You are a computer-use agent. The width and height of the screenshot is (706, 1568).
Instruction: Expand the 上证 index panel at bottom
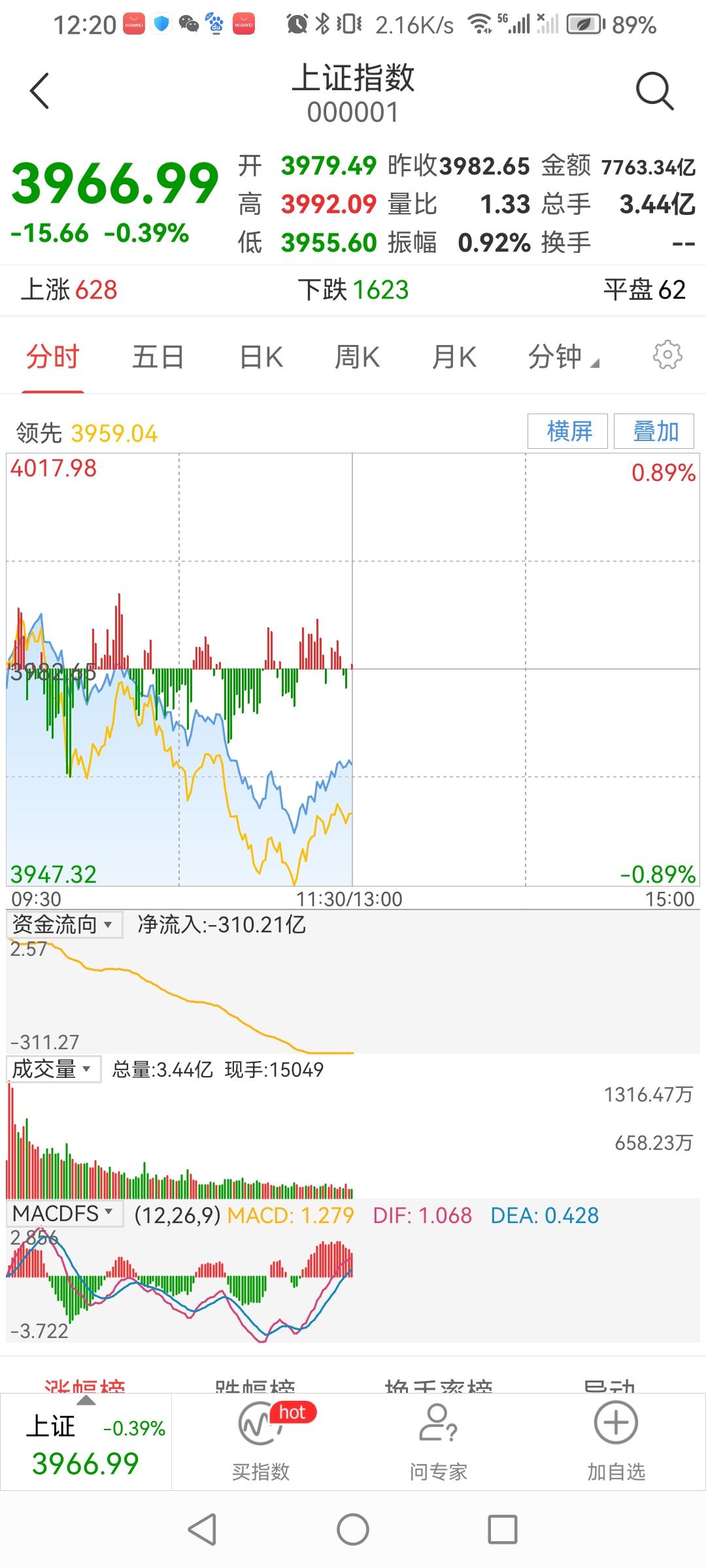coord(86,1444)
